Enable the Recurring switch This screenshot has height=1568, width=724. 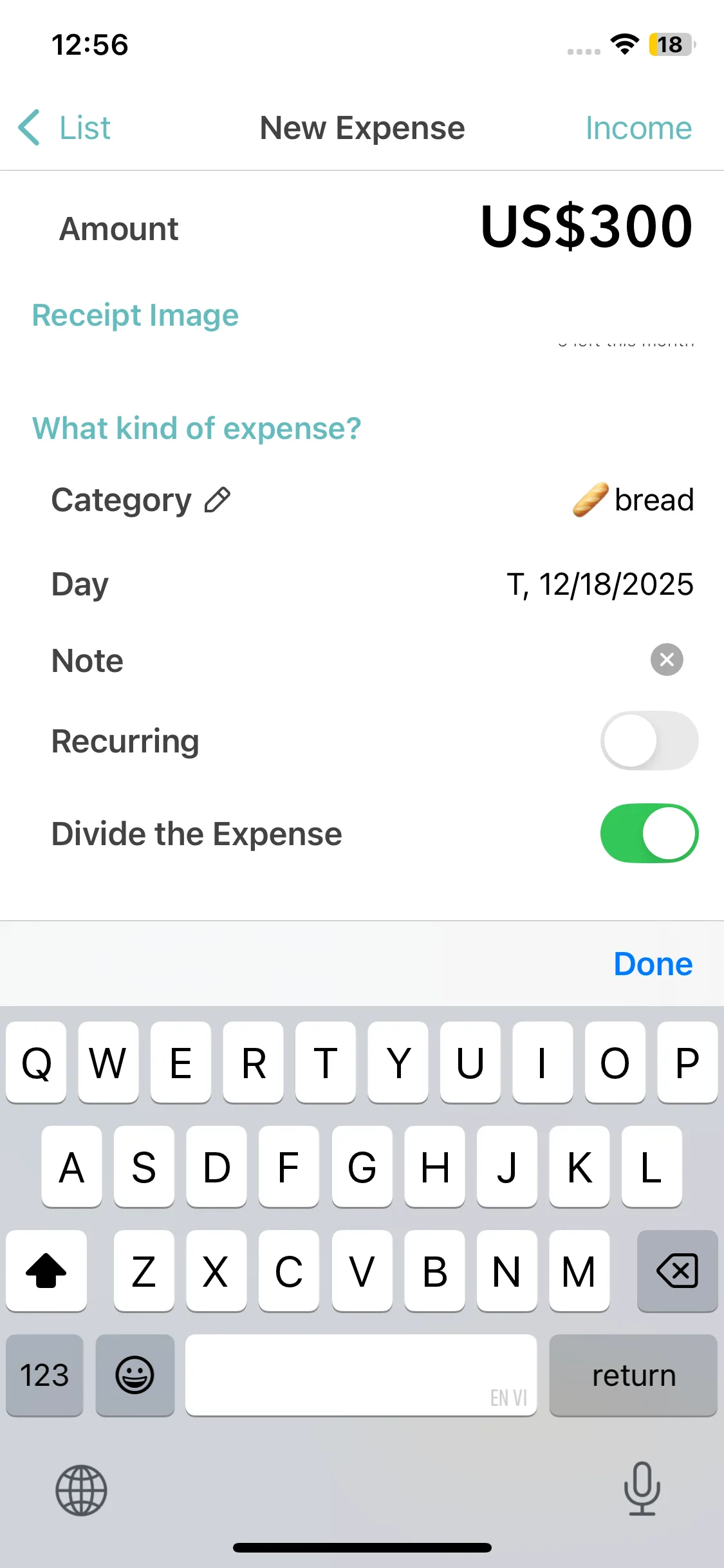click(649, 741)
